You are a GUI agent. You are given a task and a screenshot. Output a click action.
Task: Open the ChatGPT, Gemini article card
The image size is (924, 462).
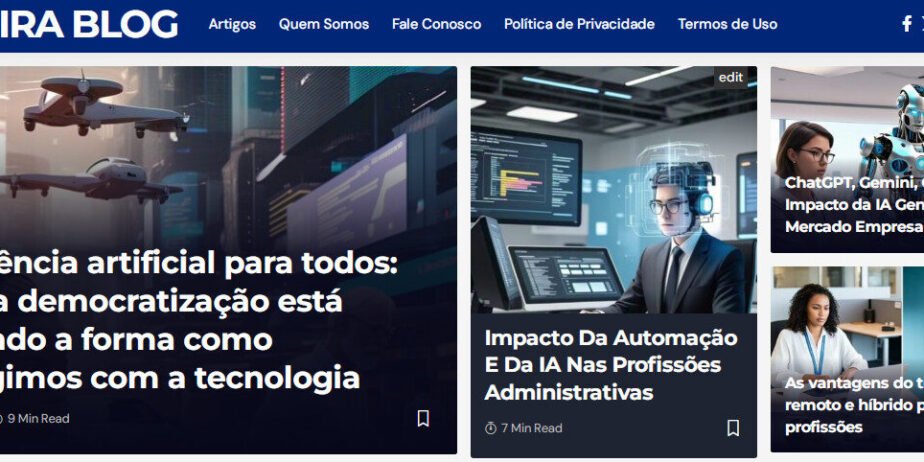(850, 204)
